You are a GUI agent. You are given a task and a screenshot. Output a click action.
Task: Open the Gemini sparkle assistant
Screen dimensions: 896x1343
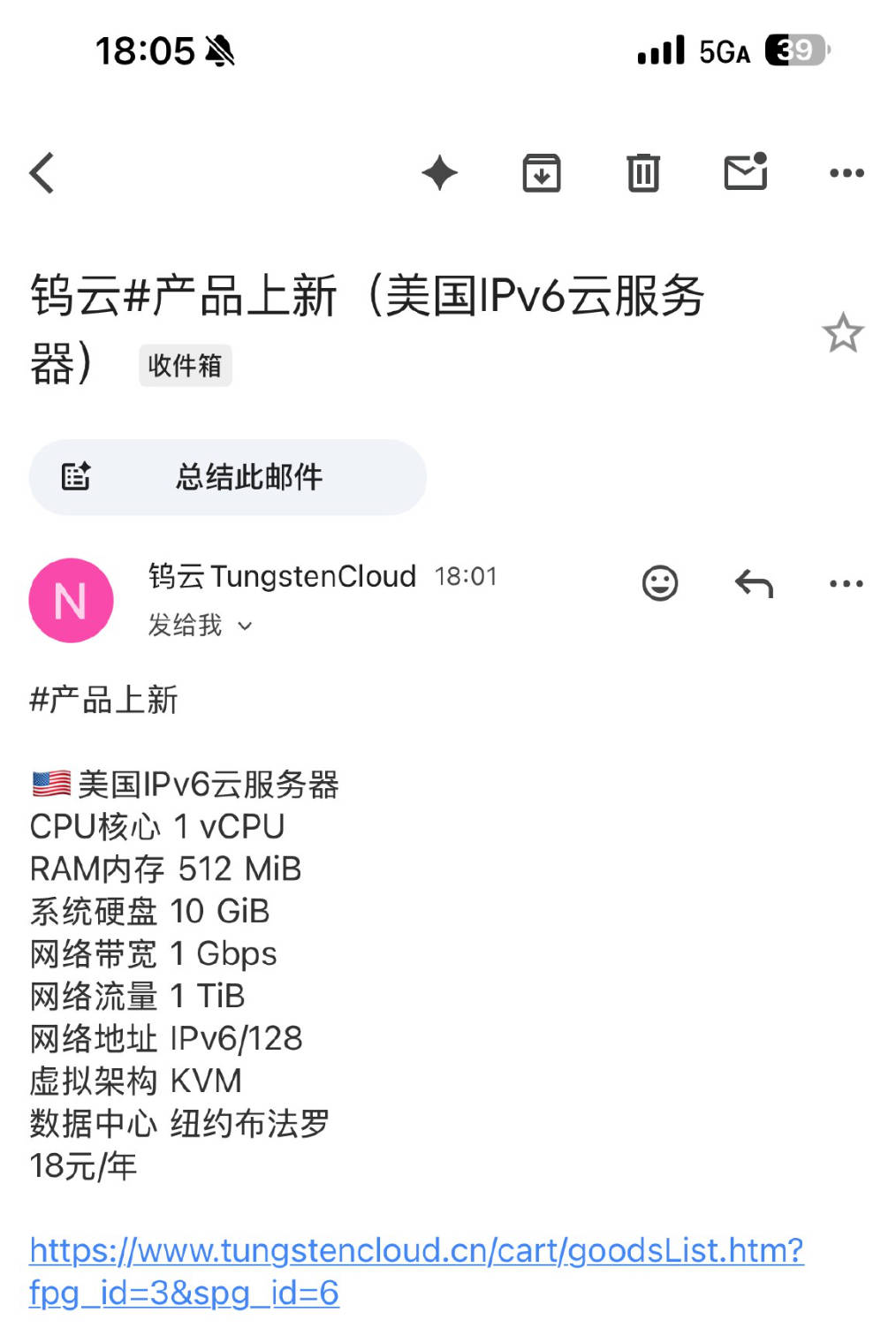[439, 172]
